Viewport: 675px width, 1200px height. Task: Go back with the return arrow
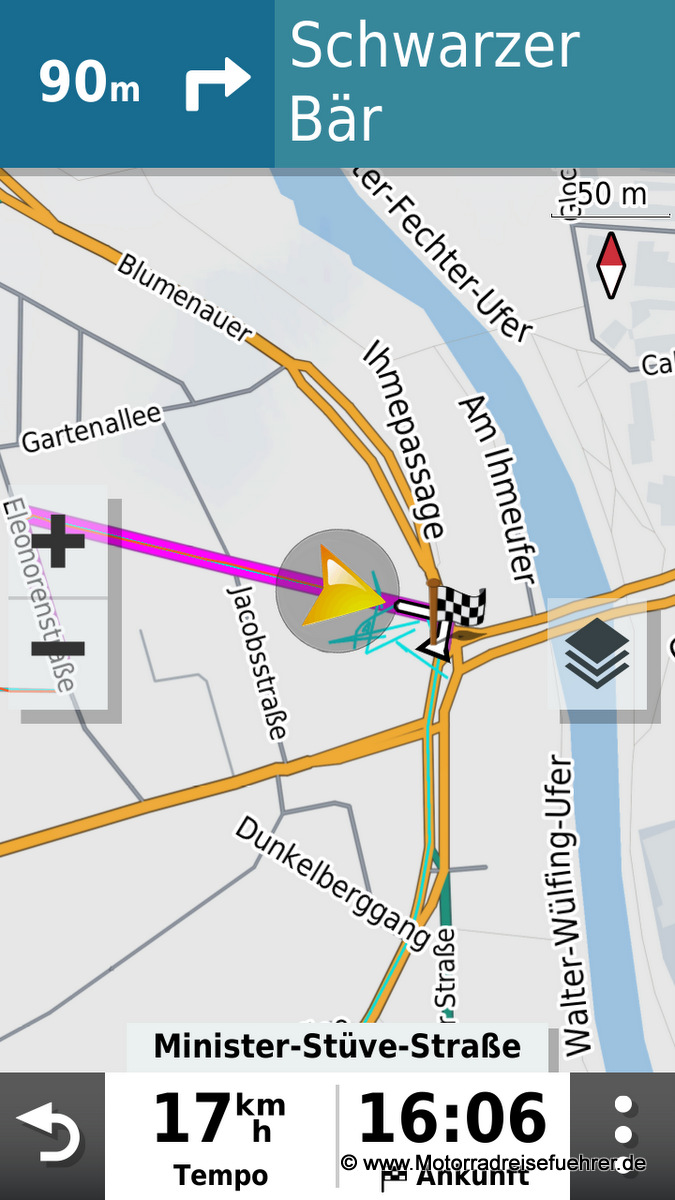point(52,1136)
